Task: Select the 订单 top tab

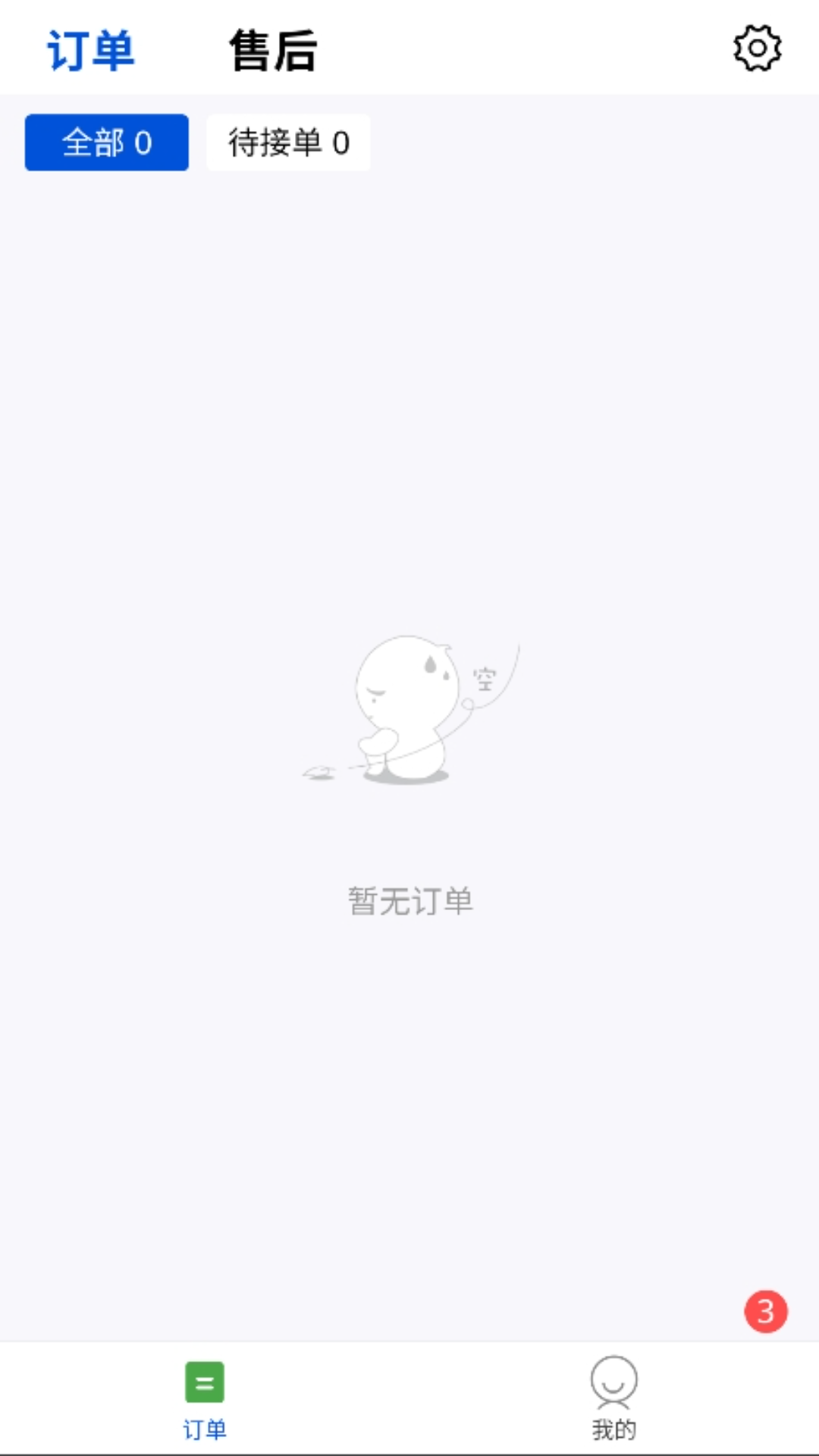Action: click(91, 51)
